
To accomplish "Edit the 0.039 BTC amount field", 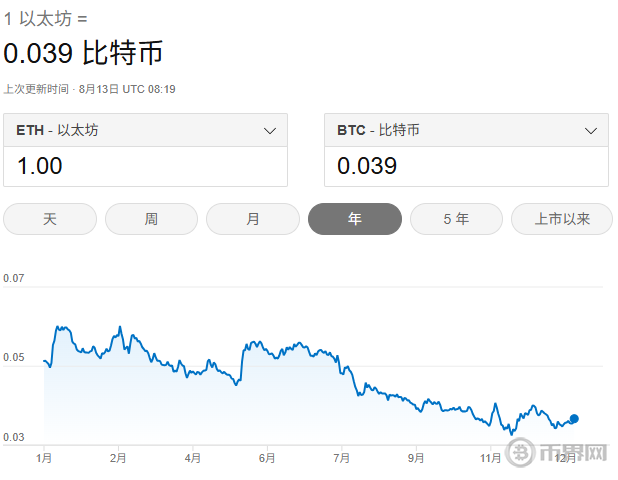I will [x=466, y=166].
